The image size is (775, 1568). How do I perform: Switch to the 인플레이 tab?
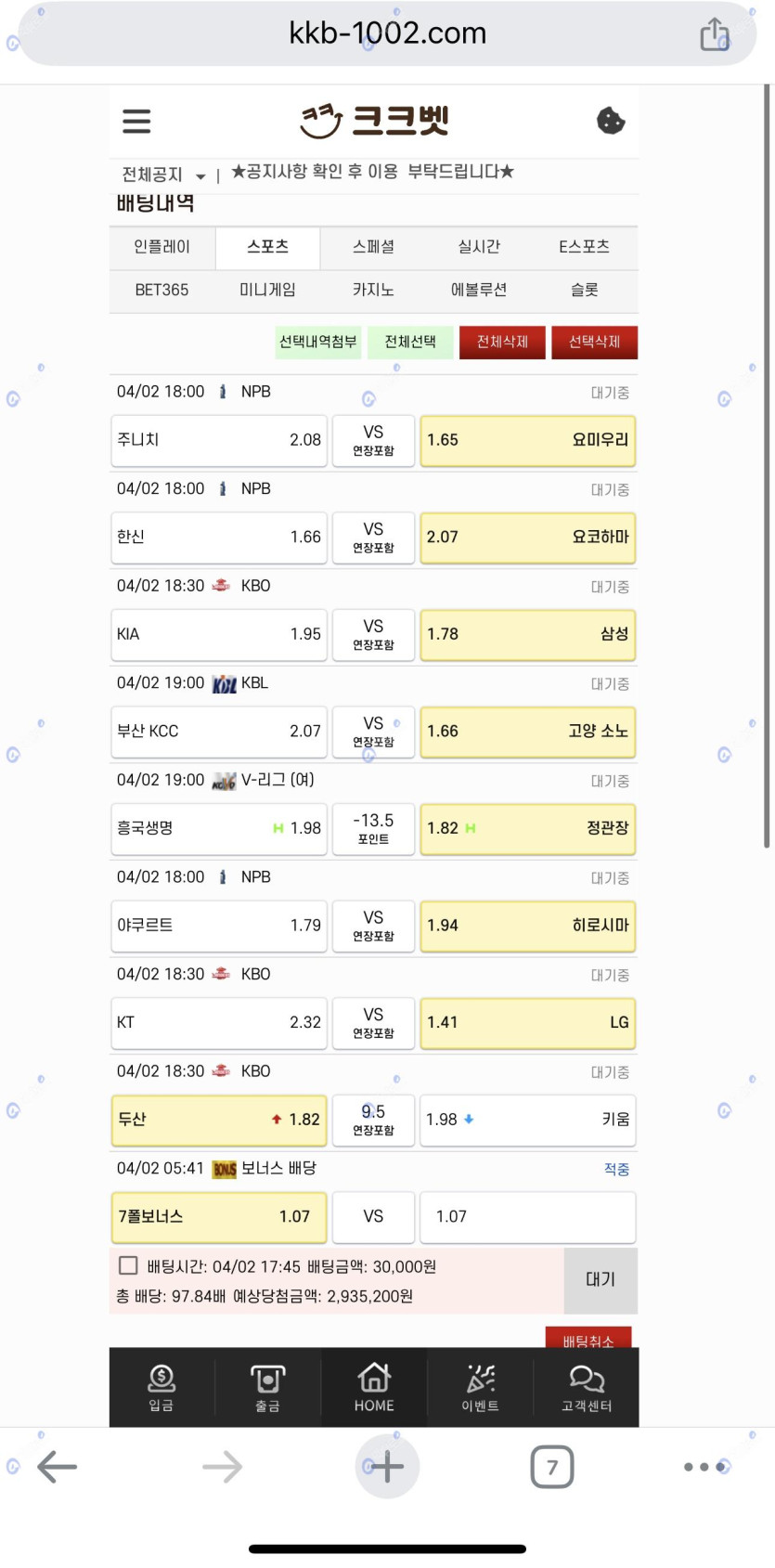tap(162, 247)
